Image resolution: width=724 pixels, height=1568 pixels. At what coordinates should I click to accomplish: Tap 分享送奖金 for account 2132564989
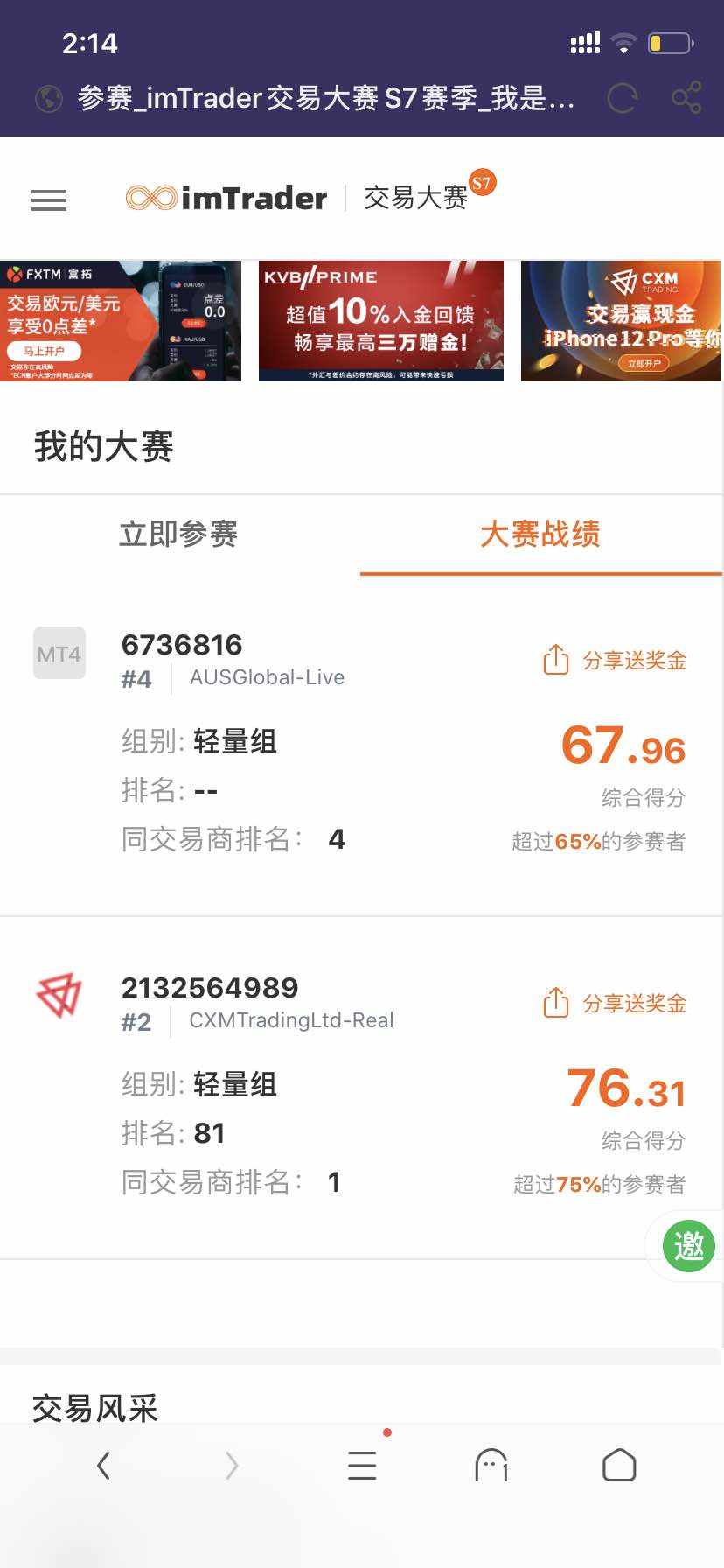616,1003
